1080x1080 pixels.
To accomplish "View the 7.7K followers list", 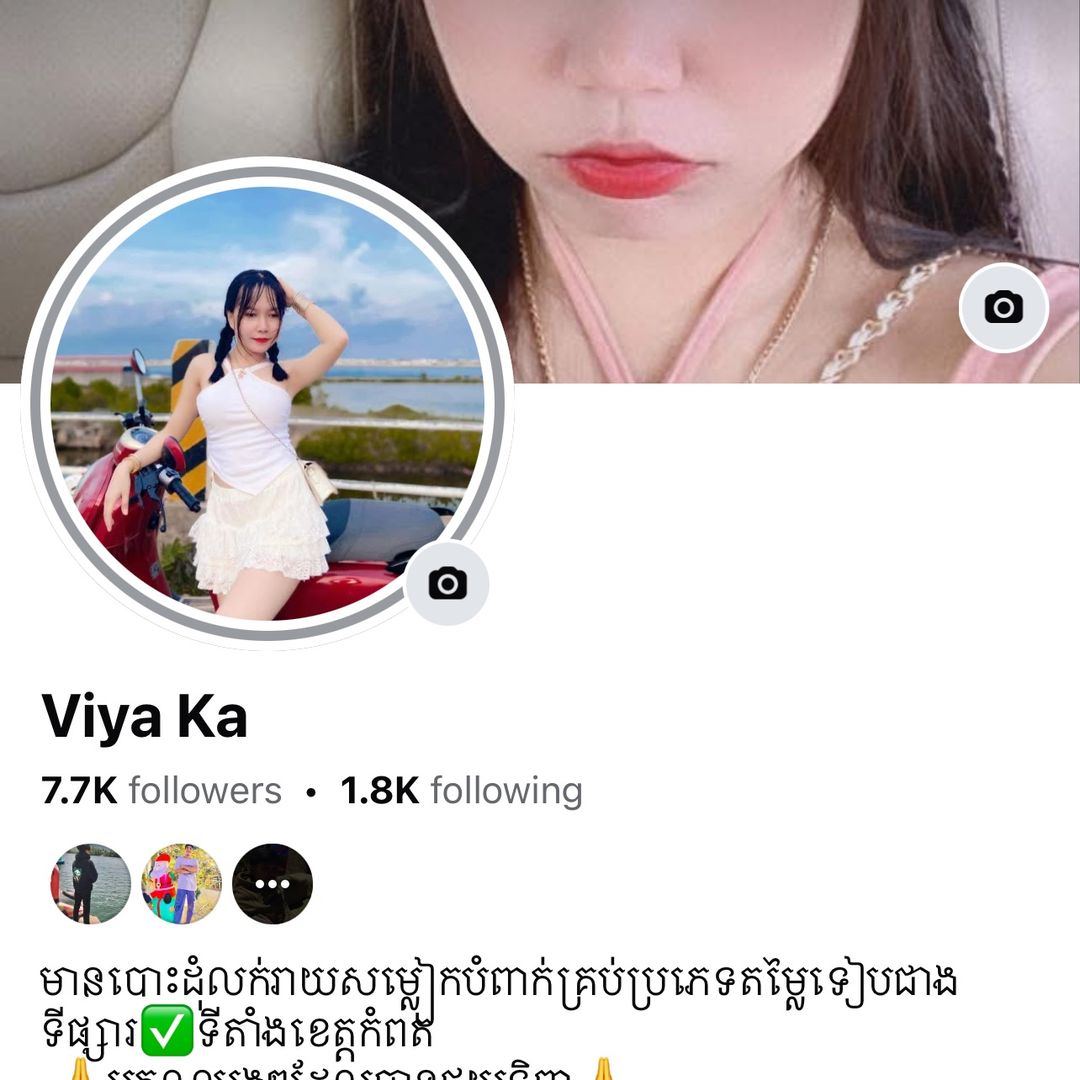I will tap(161, 791).
